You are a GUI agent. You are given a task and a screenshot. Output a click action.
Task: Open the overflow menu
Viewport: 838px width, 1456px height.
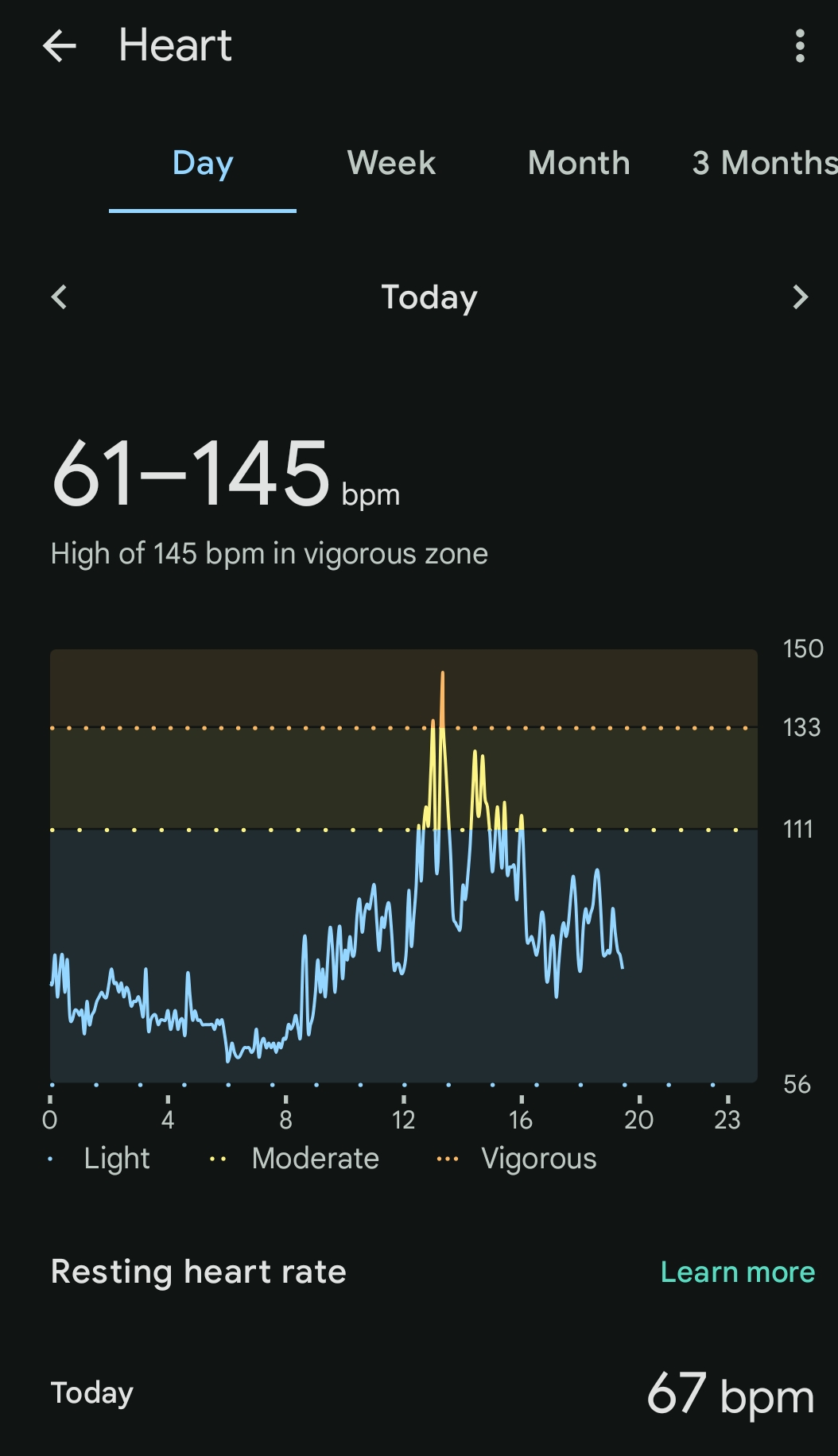[x=800, y=46]
